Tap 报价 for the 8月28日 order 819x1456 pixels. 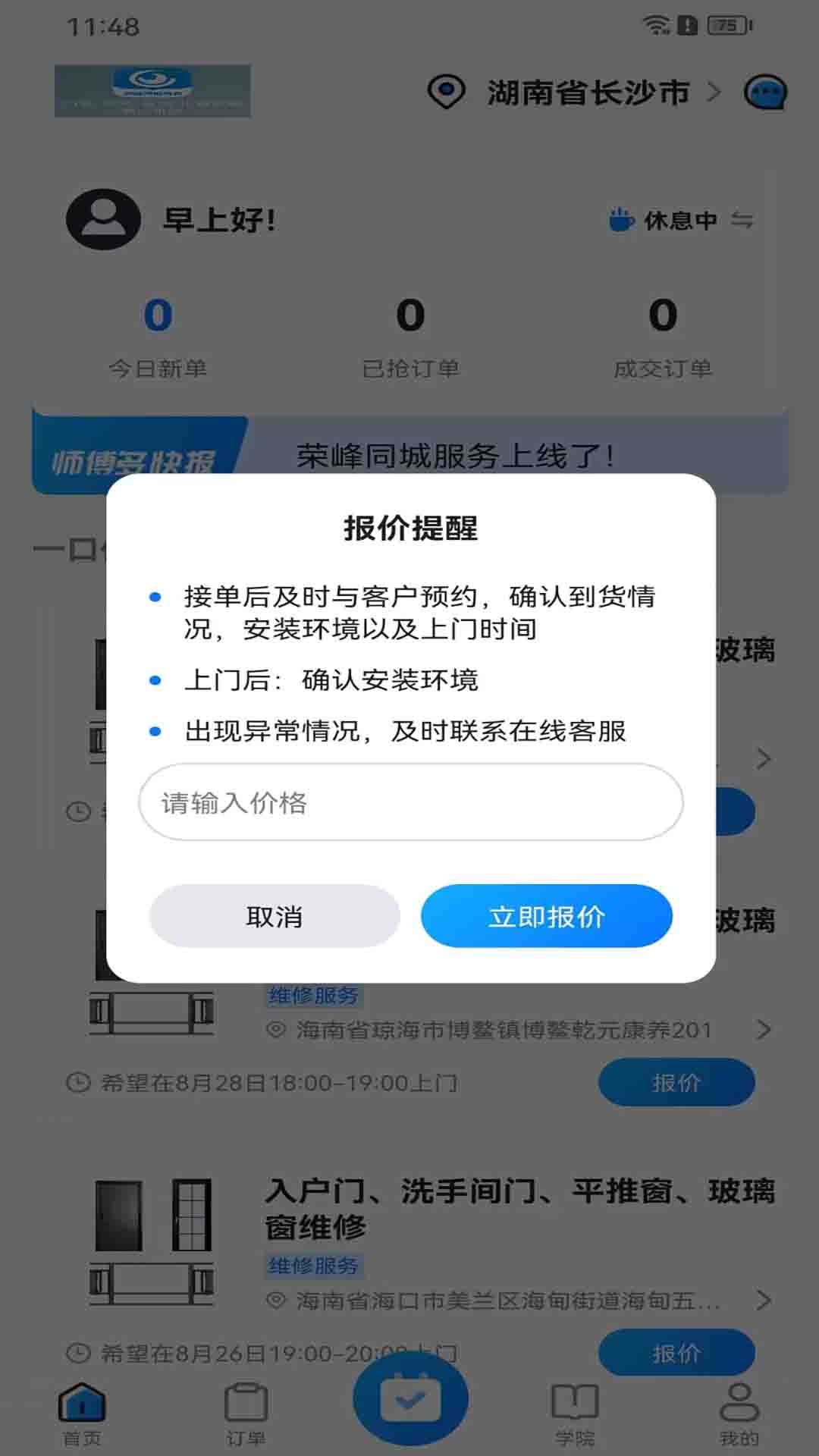coord(676,1082)
